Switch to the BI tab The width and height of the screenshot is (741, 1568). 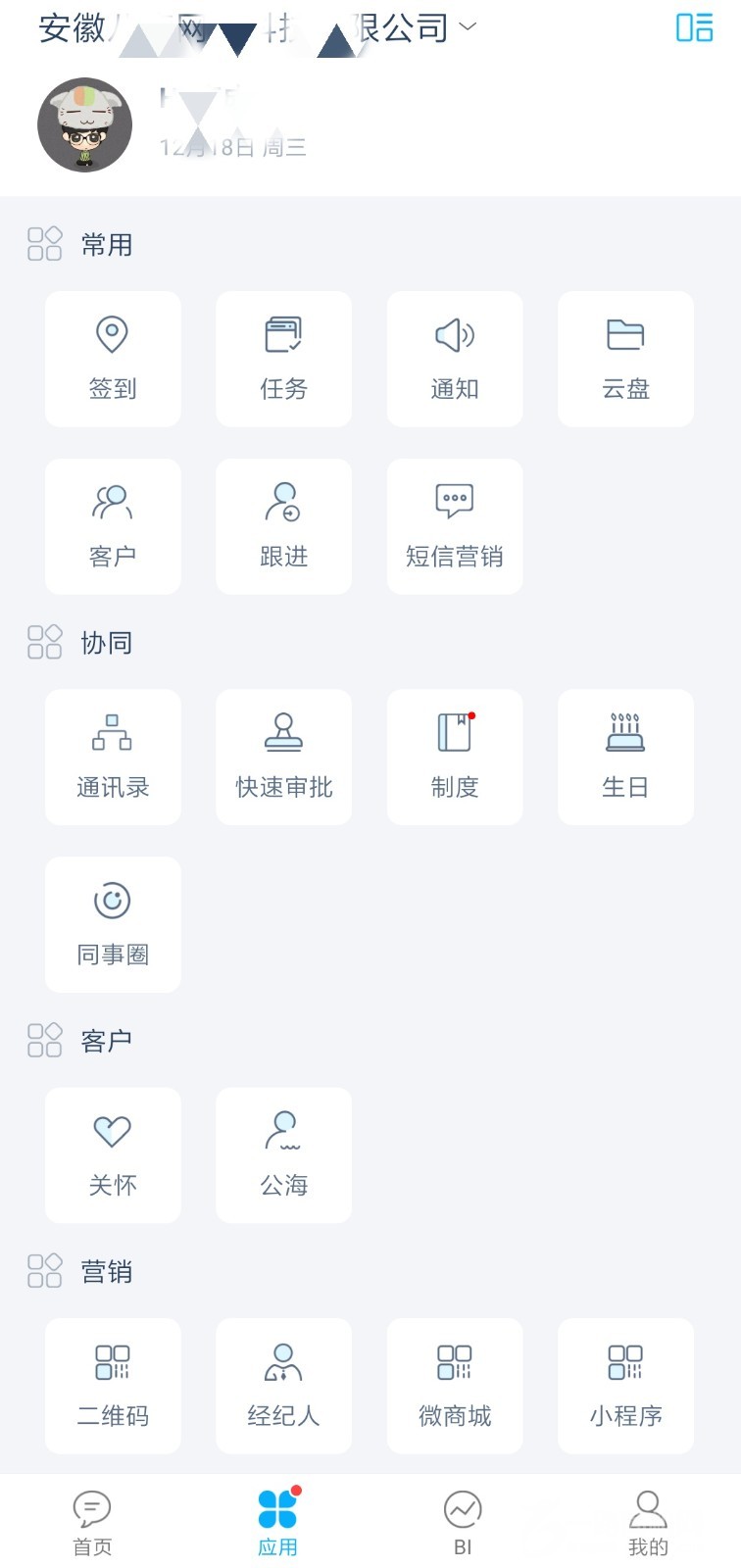(463, 1523)
